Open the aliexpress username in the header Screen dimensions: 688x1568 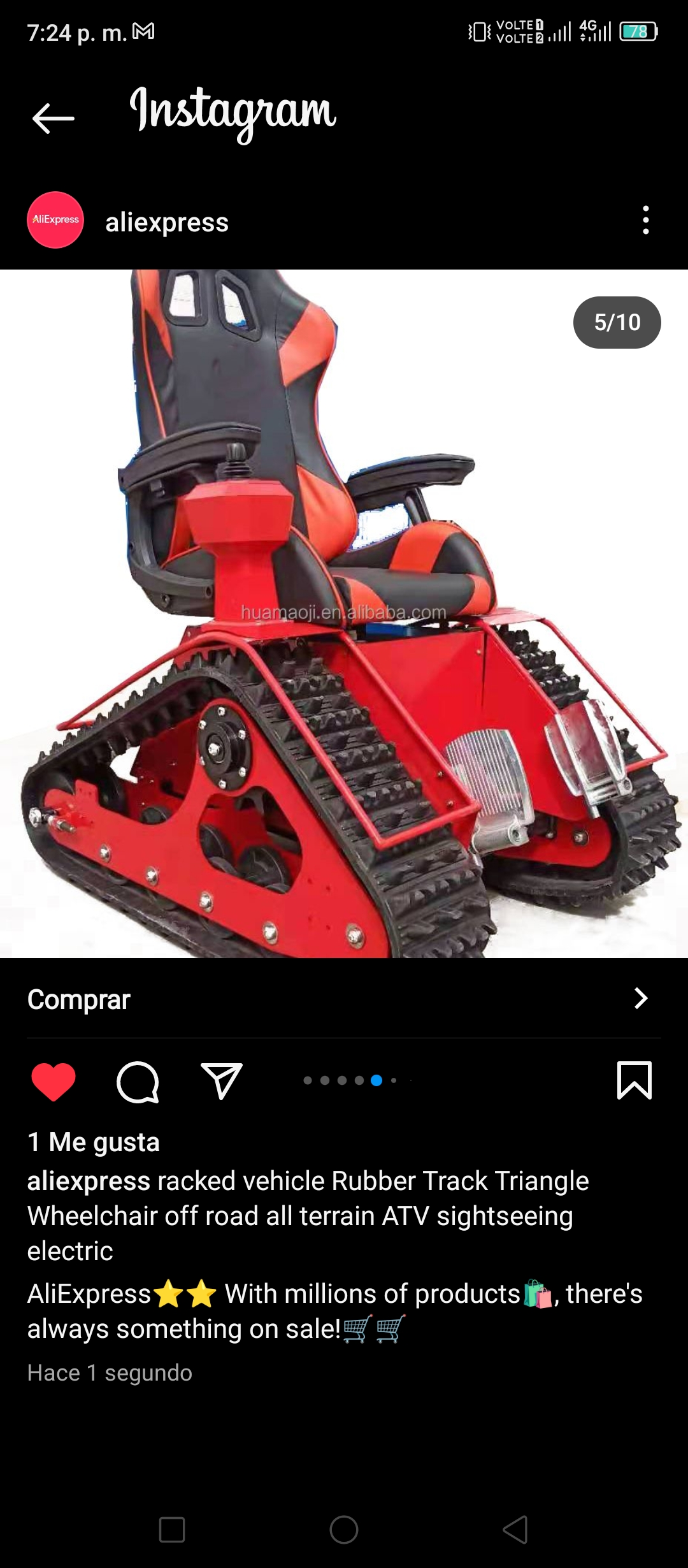167,222
